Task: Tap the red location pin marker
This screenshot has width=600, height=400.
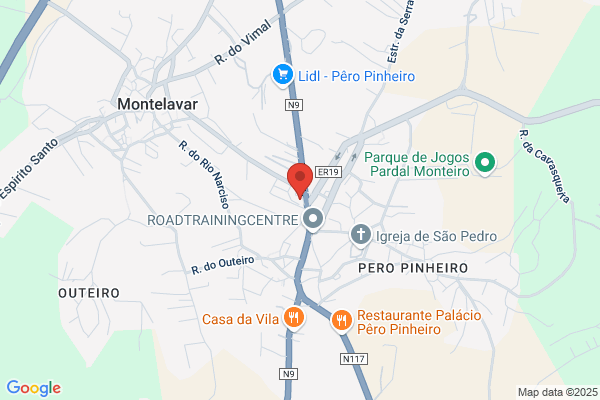Action: pyautogui.click(x=300, y=181)
